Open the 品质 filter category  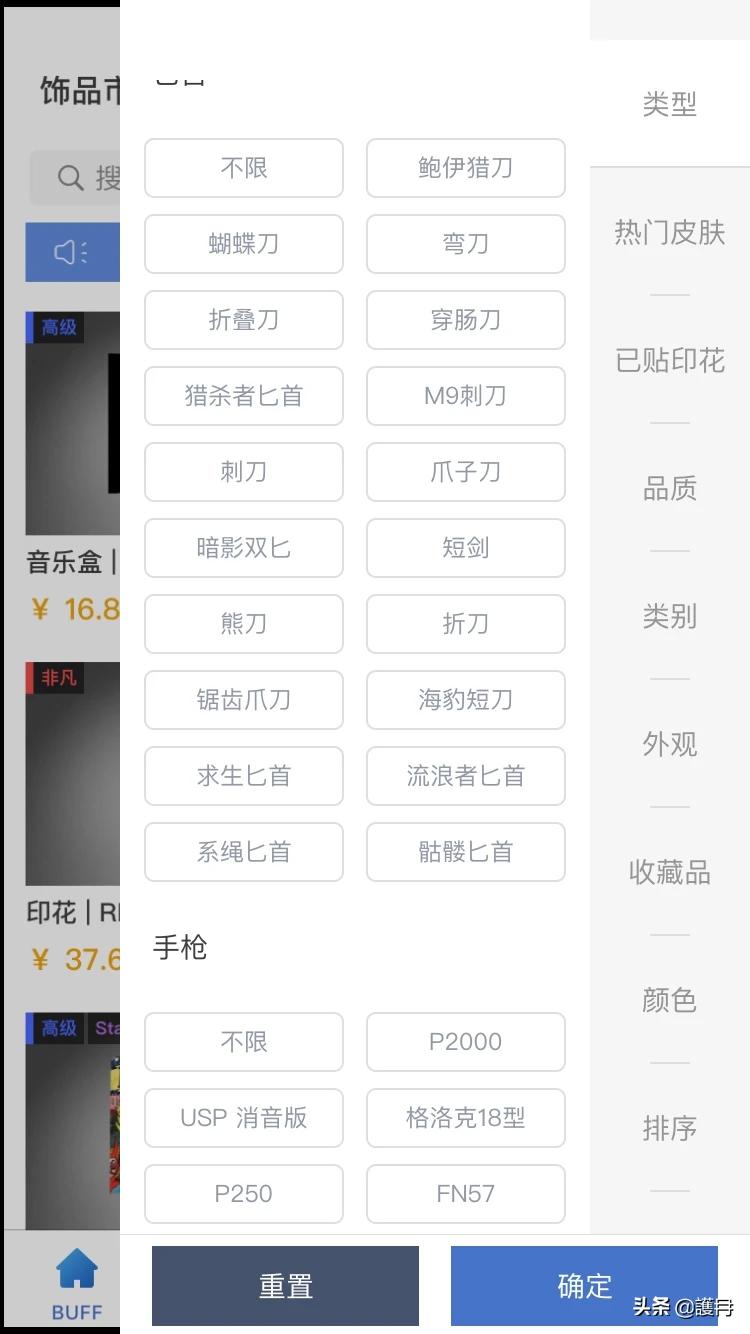[x=669, y=488]
